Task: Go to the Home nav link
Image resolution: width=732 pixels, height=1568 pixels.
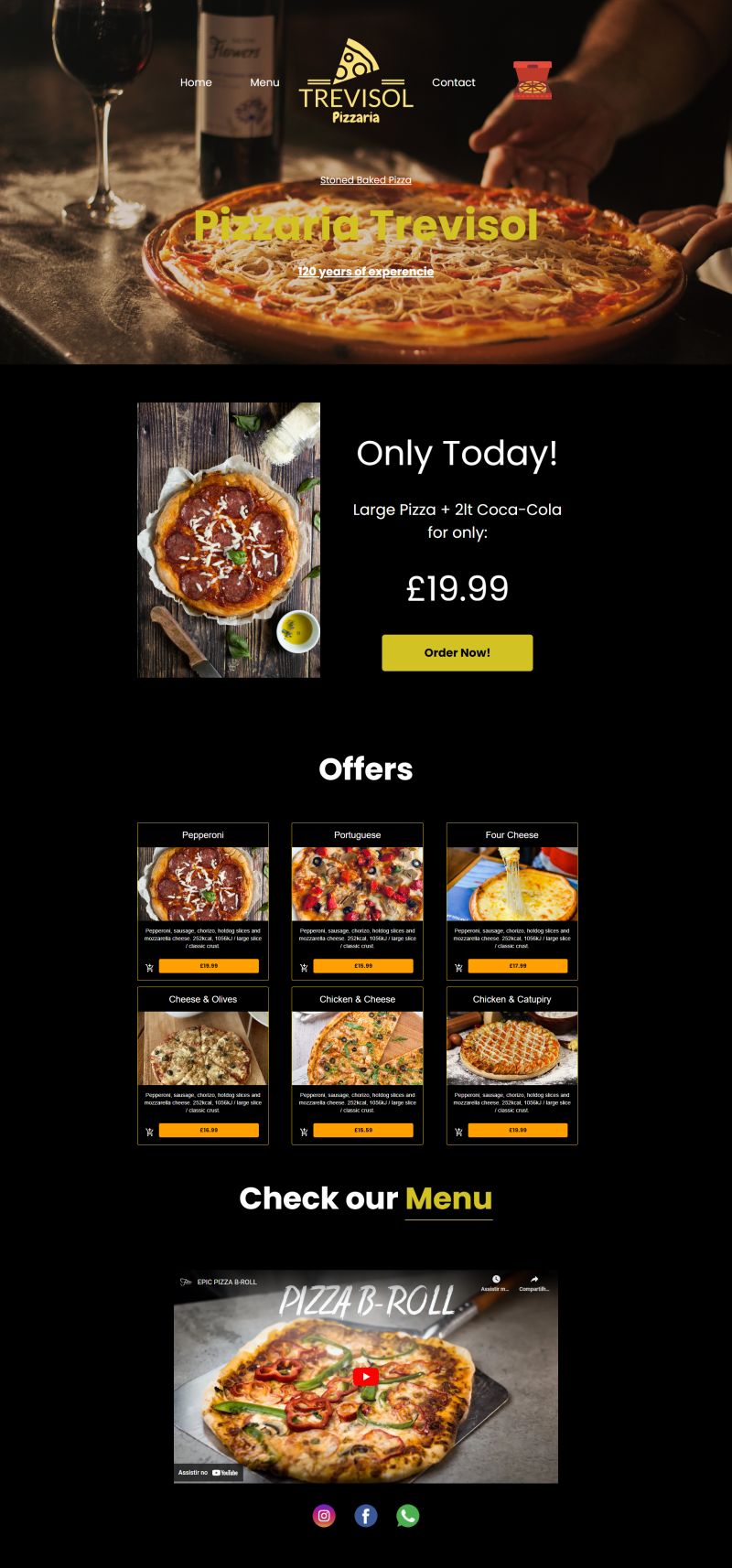Action: coord(196,82)
